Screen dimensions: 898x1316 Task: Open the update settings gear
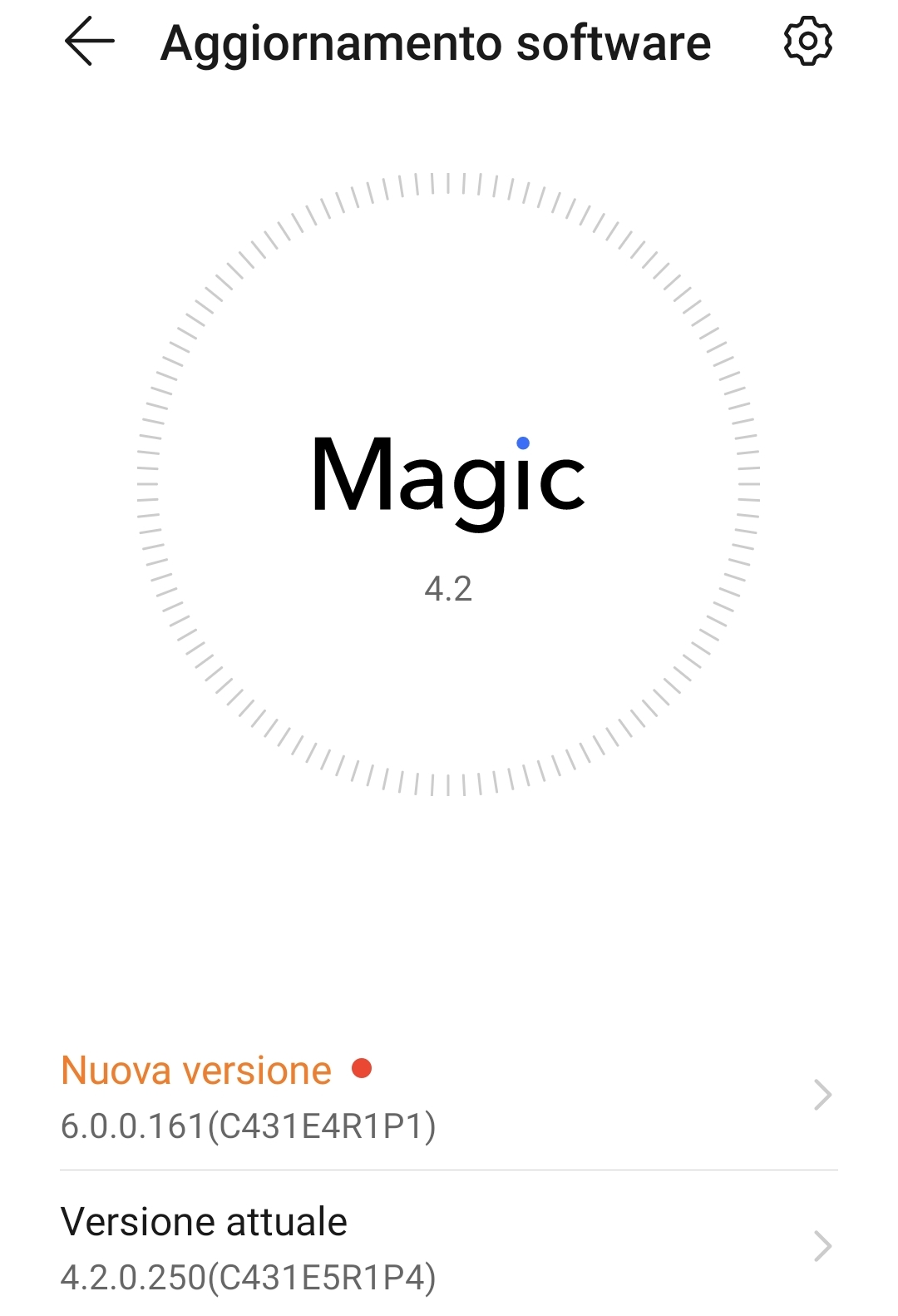[807, 42]
